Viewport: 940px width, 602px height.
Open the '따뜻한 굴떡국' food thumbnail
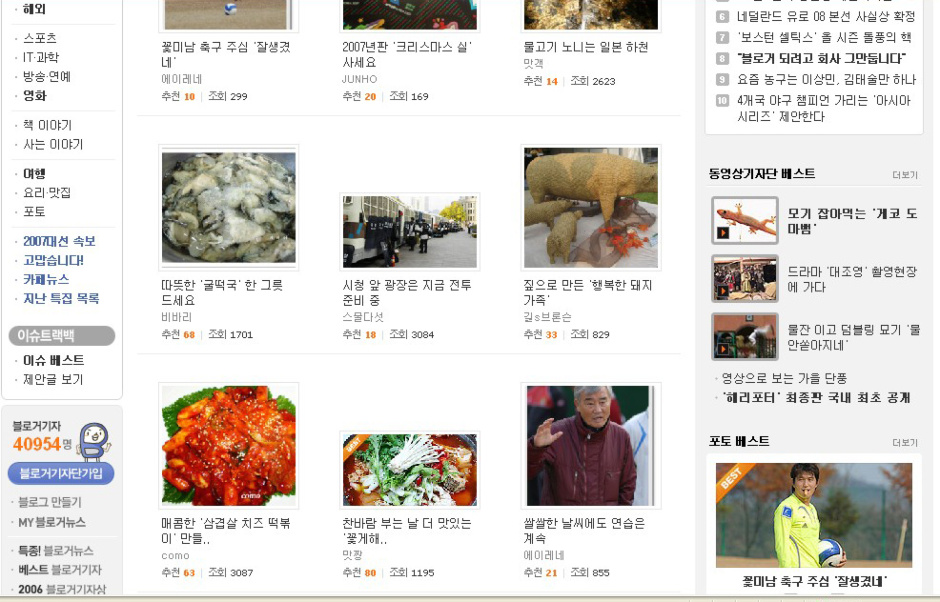pos(228,207)
